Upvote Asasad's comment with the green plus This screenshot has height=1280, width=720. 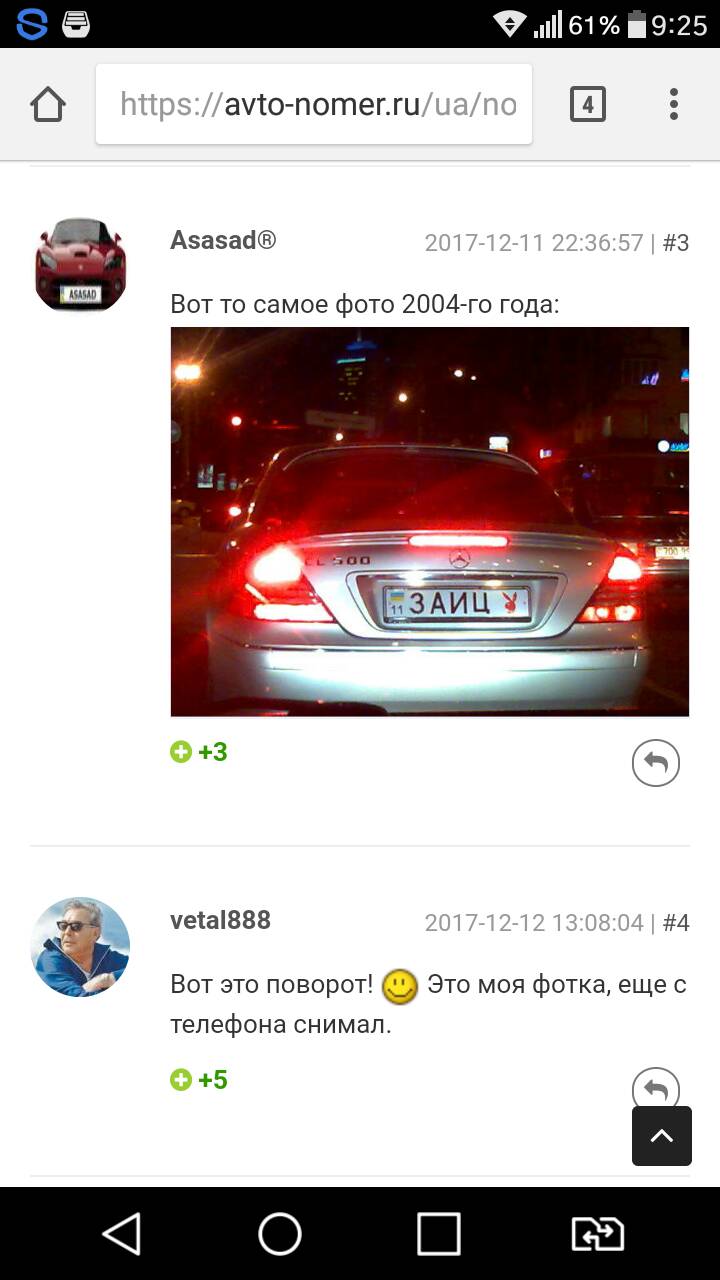click(181, 752)
